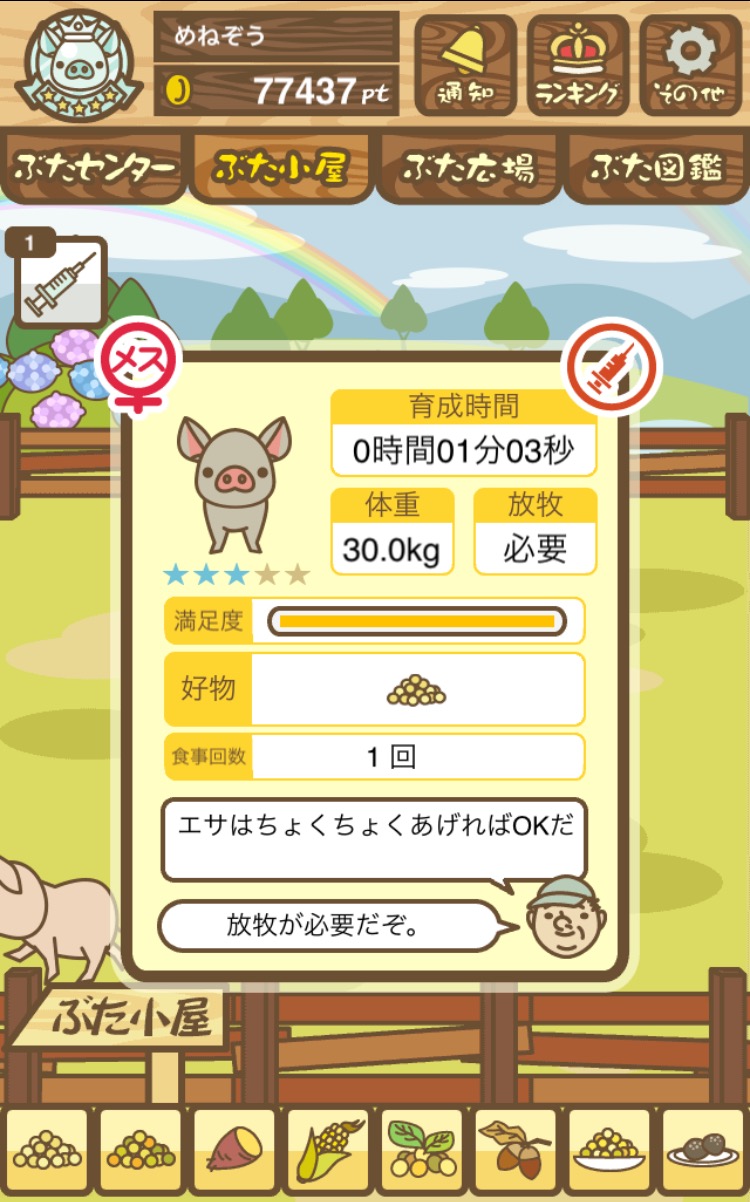750x1202 pixels.
Task: Tap the syringe item with count 1
Action: 59,280
